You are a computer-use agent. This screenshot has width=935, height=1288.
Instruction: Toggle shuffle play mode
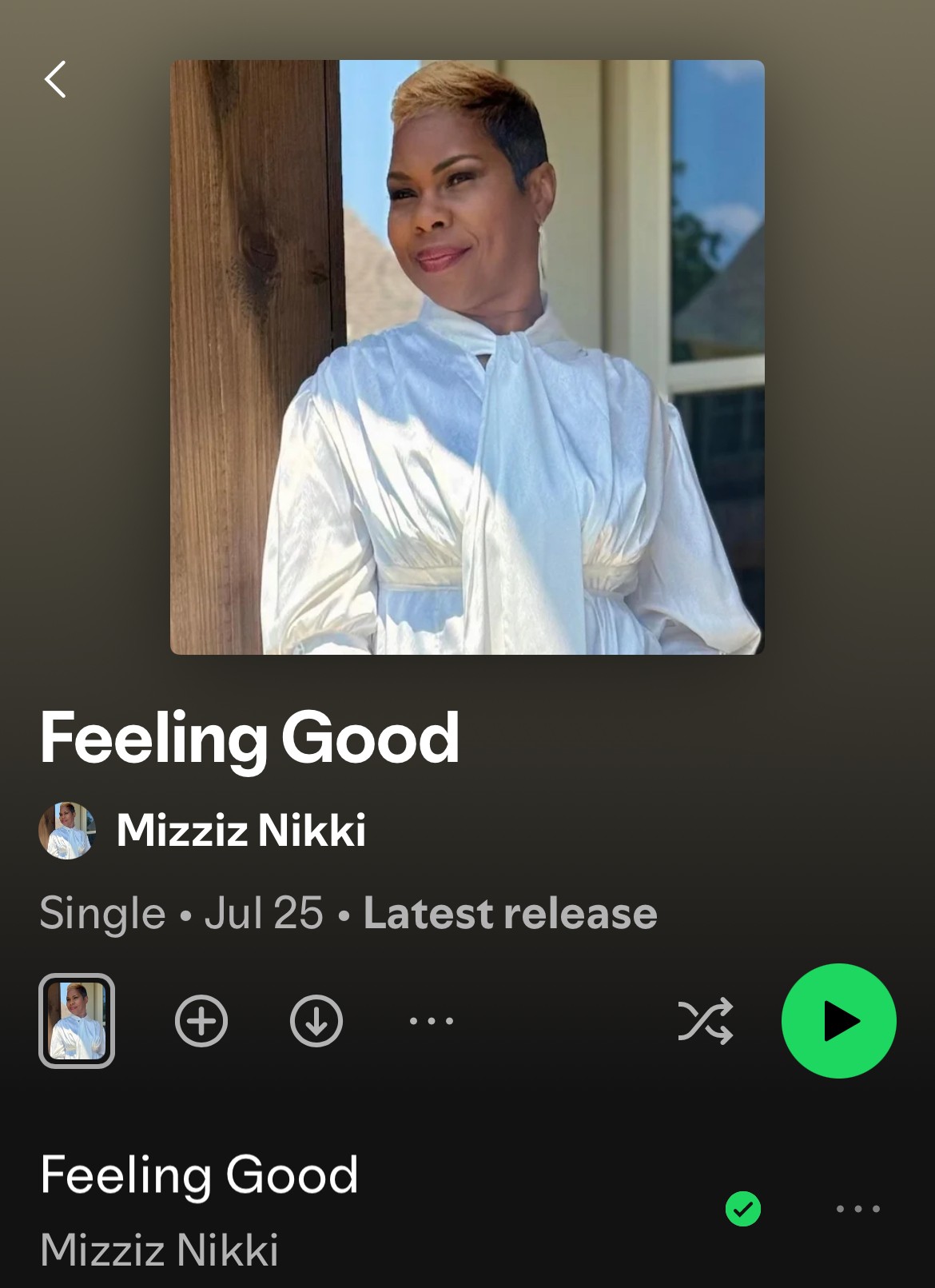tap(705, 1021)
